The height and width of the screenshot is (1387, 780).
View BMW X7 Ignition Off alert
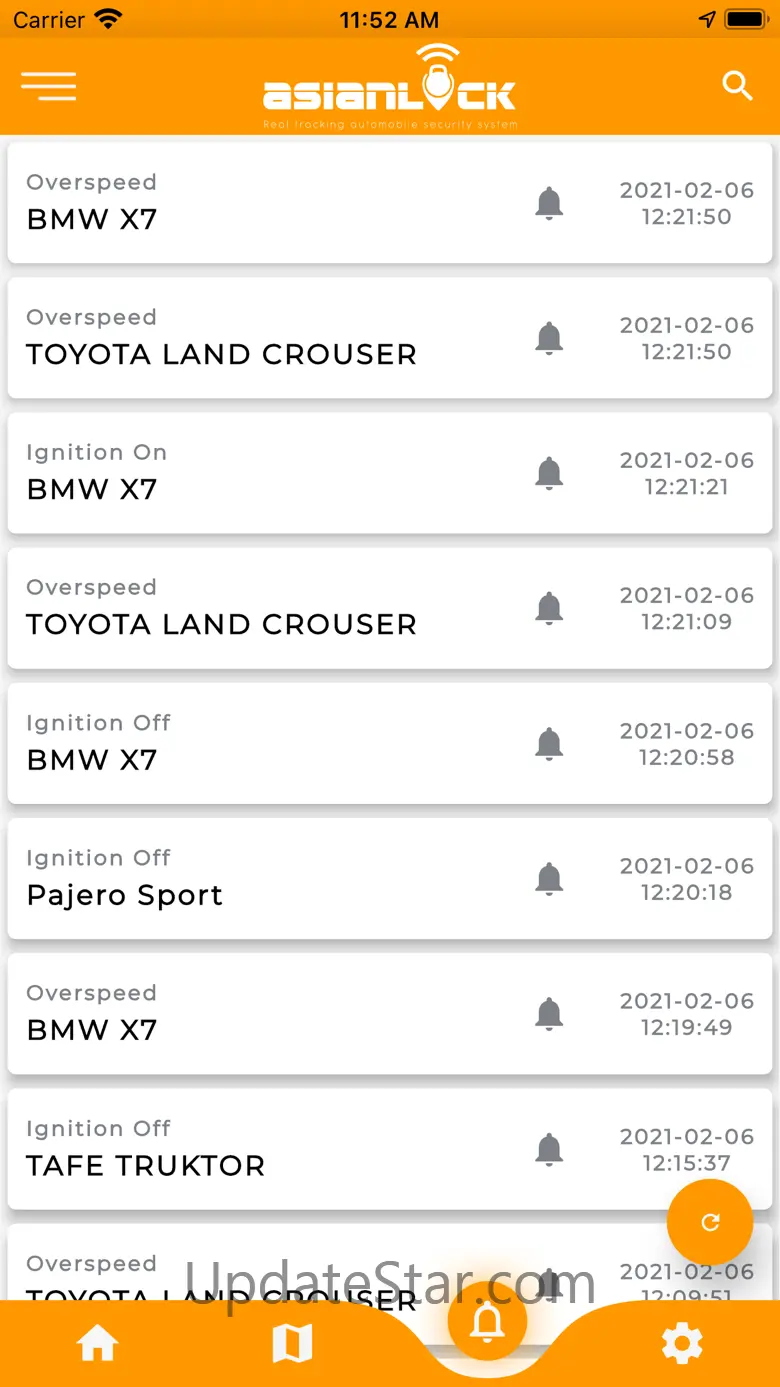[x=390, y=743]
